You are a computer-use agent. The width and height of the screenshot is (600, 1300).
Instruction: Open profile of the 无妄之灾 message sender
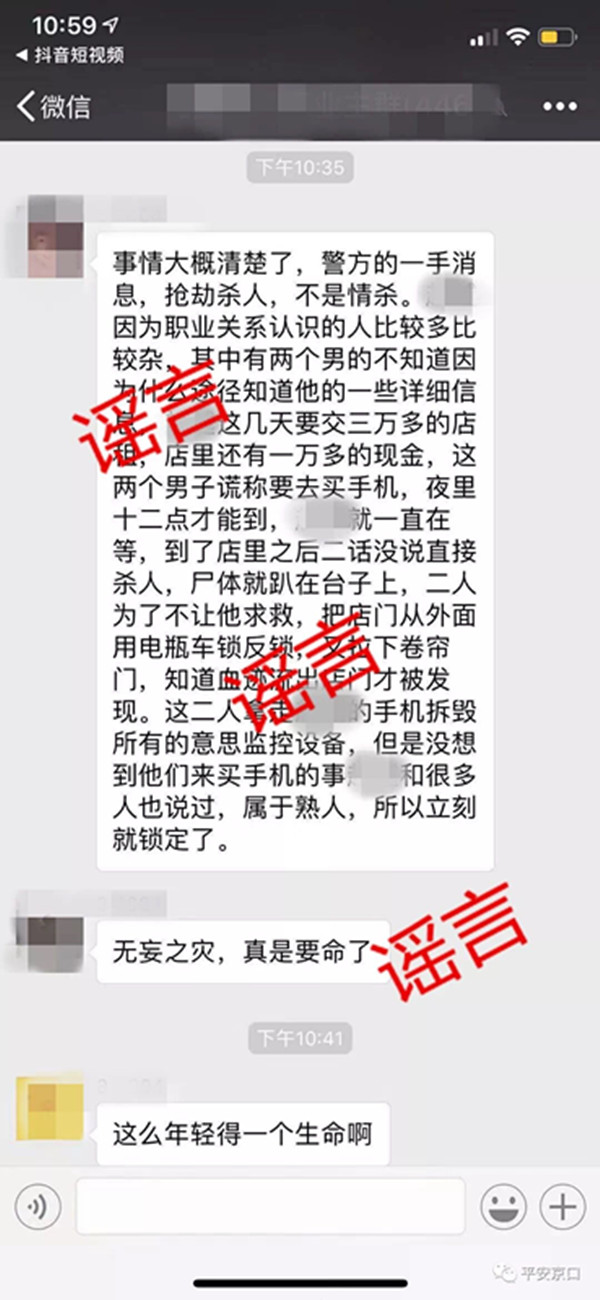tap(48, 931)
